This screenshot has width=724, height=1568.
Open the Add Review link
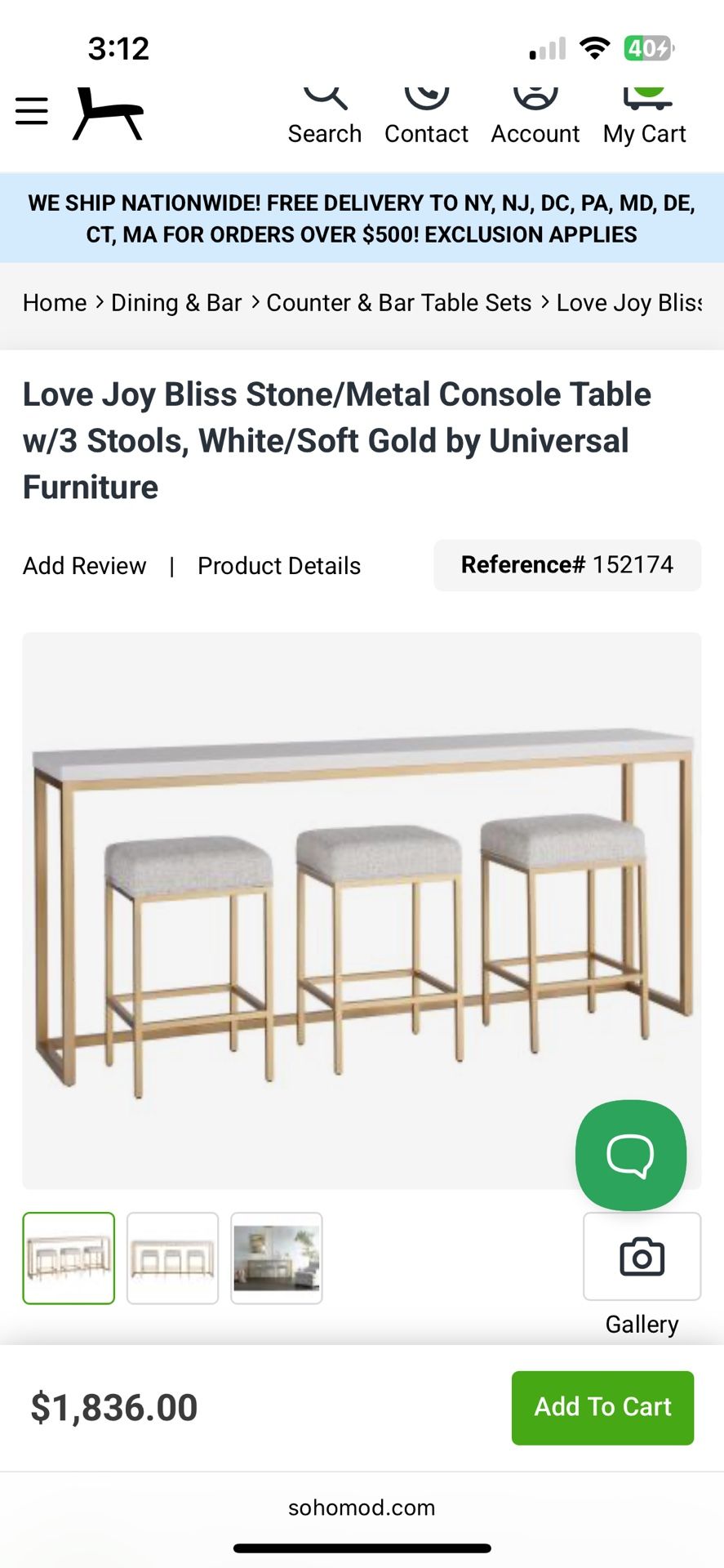pos(83,565)
